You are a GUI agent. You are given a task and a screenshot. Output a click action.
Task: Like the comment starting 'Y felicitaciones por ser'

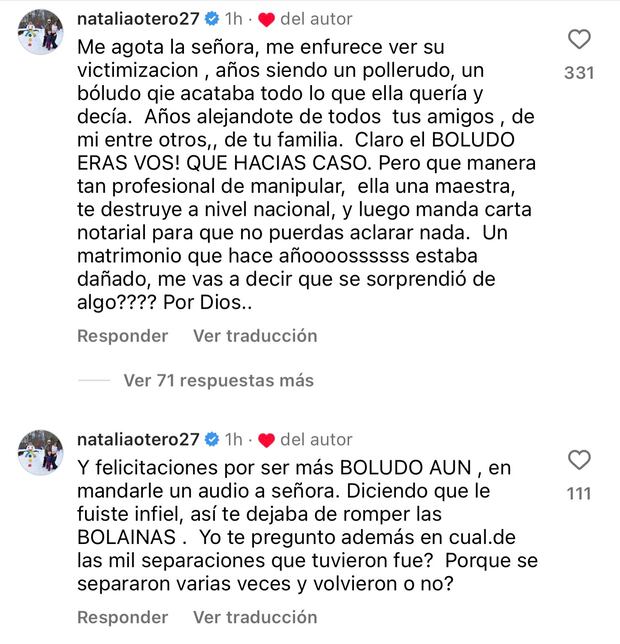point(578,460)
